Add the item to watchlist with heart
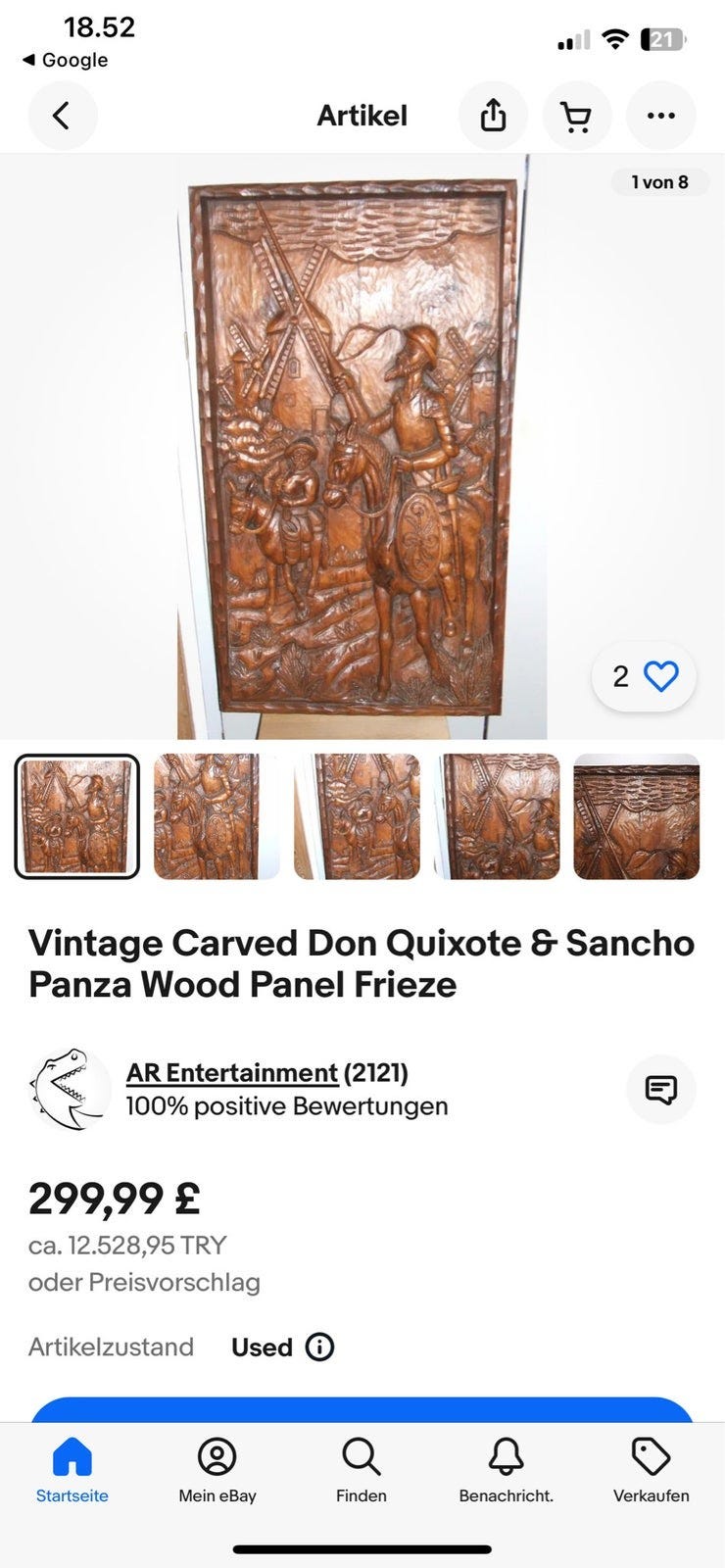725x1568 pixels. pos(660,676)
